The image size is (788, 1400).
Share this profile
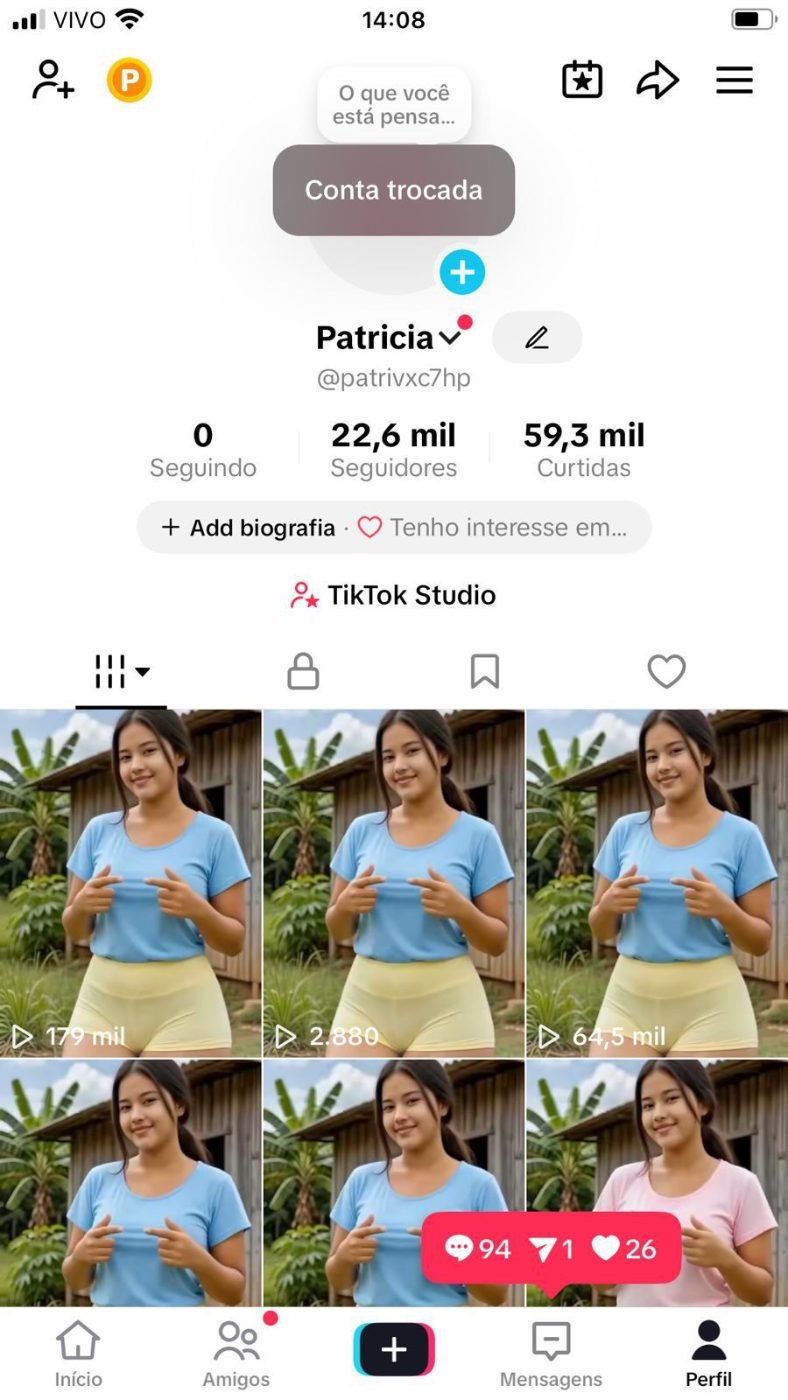(657, 80)
